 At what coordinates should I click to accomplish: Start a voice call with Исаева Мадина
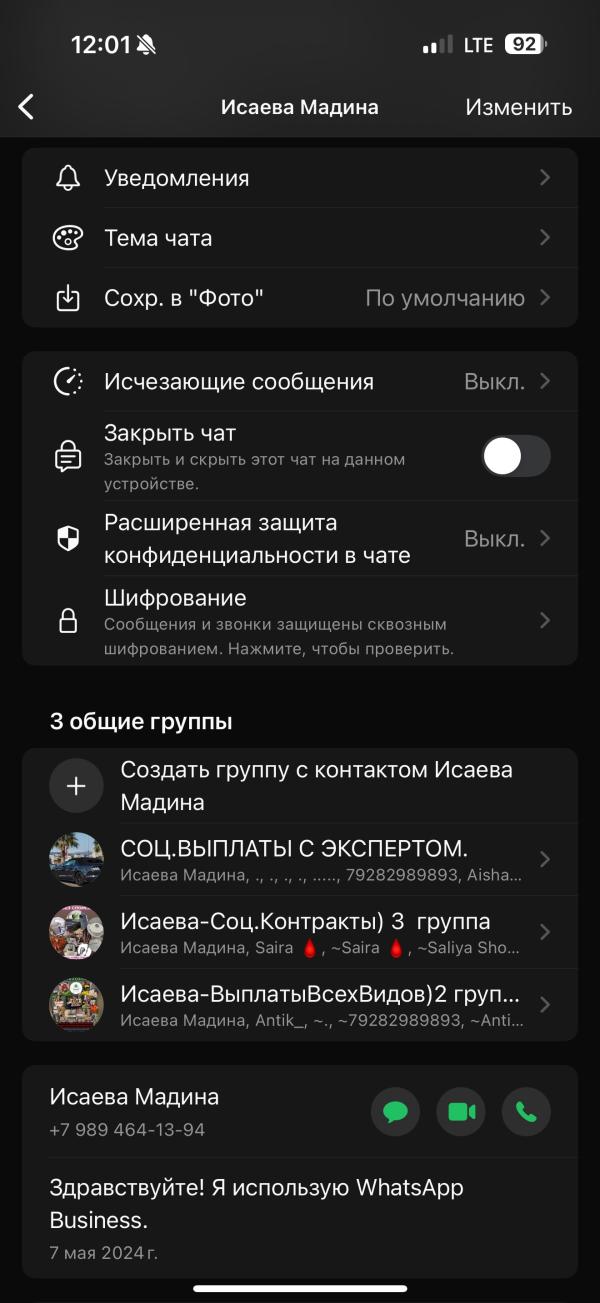[526, 1112]
